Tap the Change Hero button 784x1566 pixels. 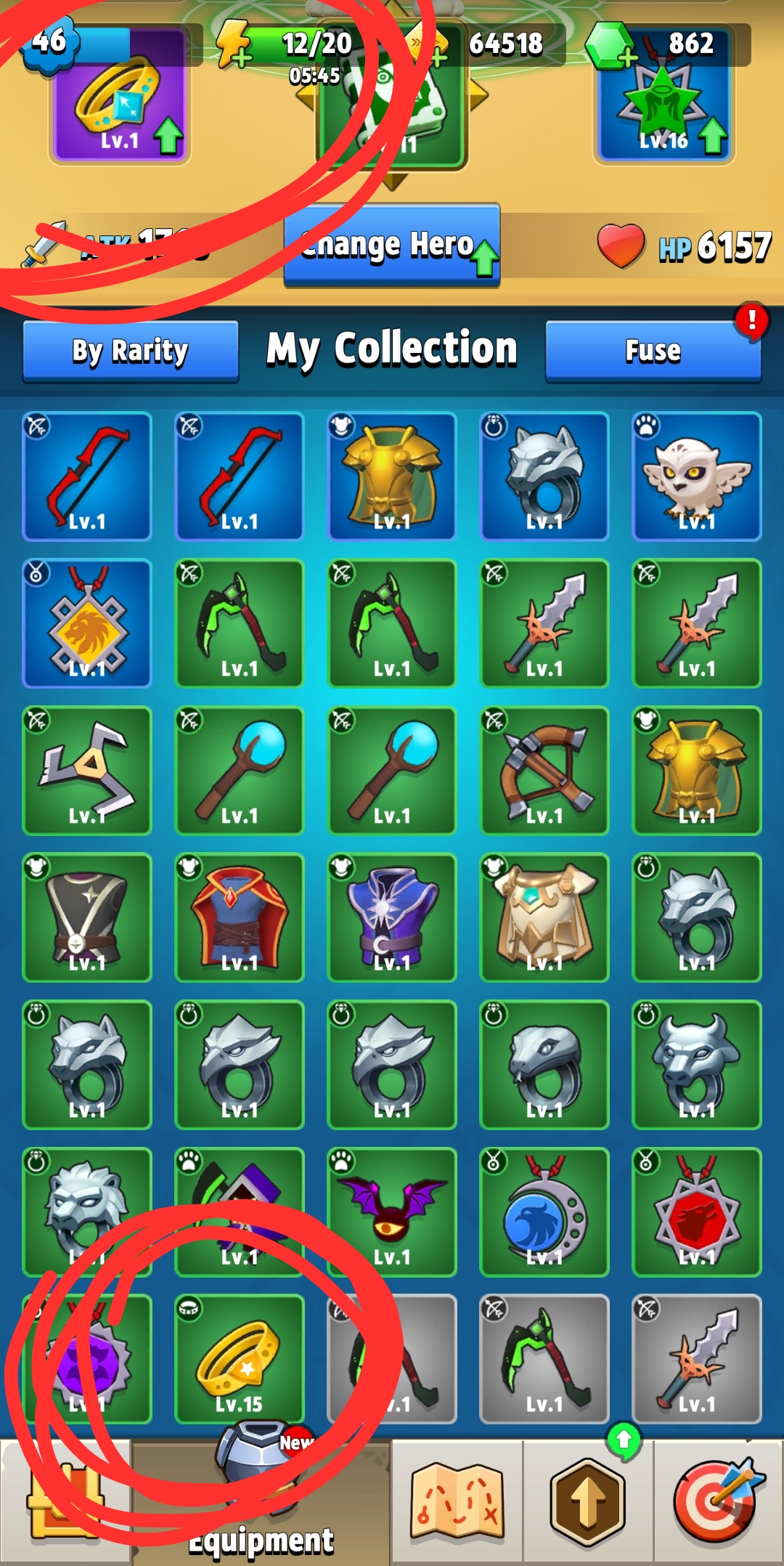click(x=391, y=245)
